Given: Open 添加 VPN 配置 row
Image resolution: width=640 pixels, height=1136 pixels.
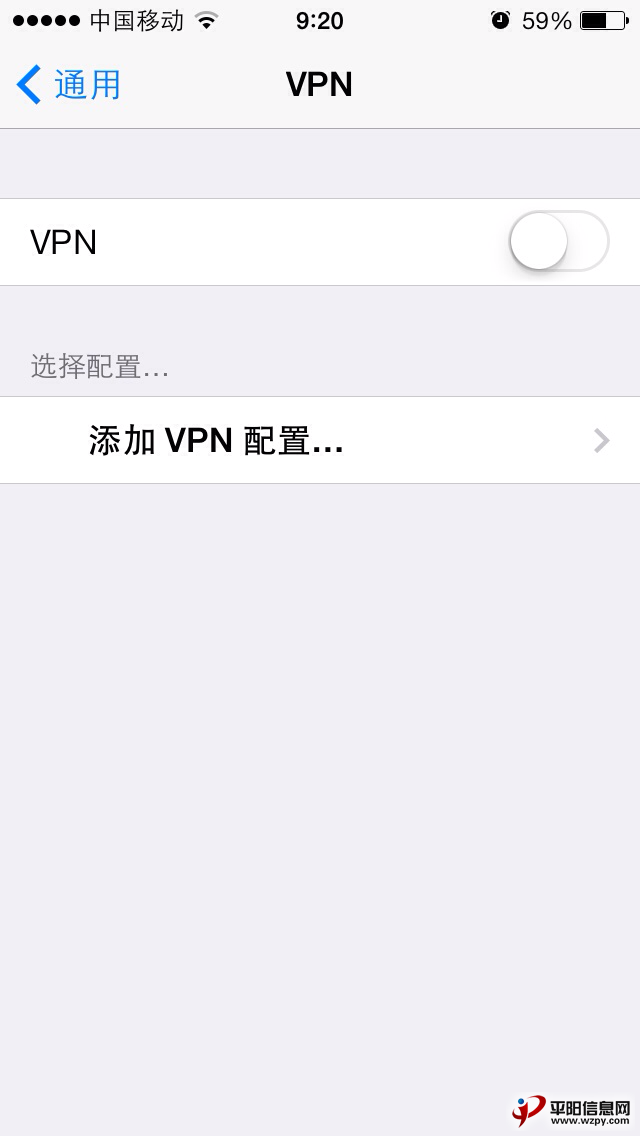Looking at the screenshot, I should [x=320, y=440].
